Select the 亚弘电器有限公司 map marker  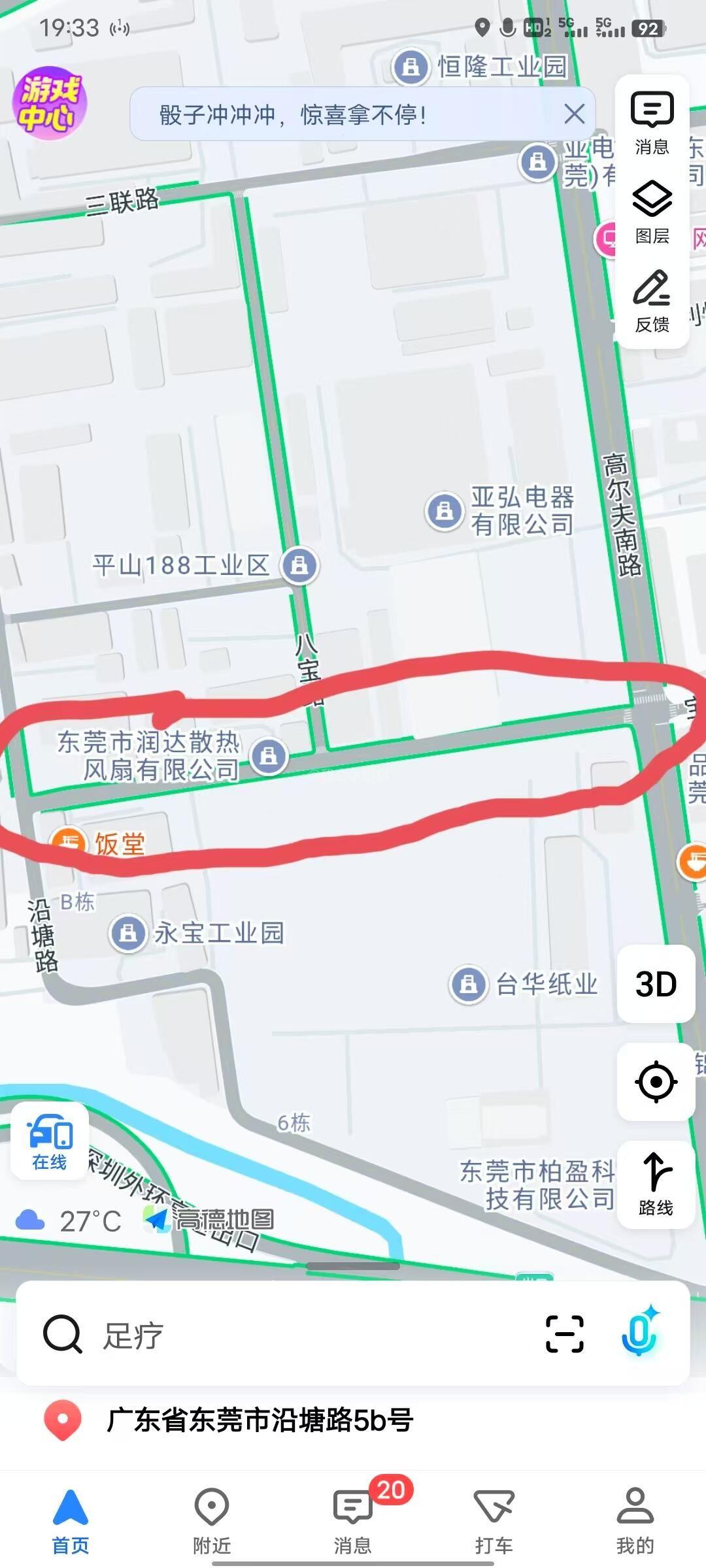[445, 510]
